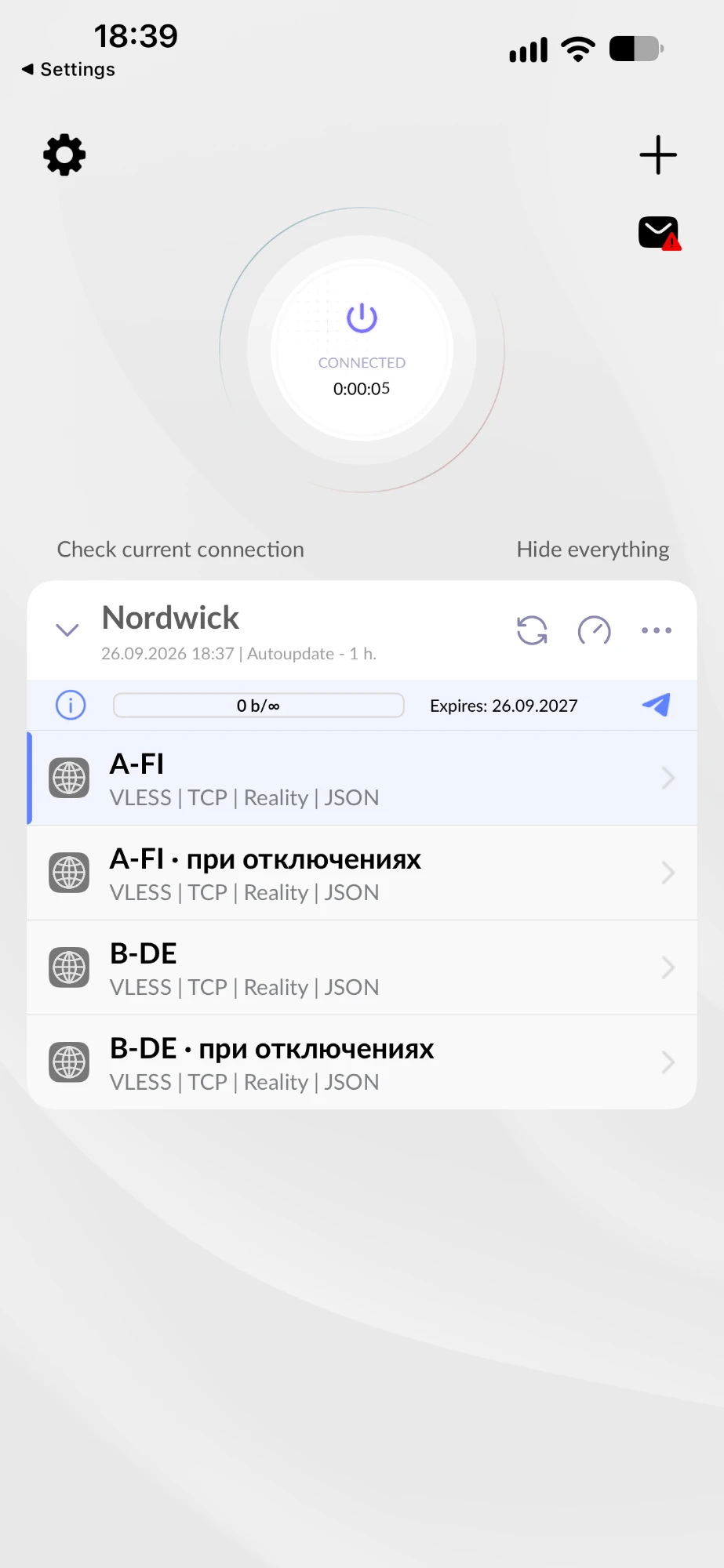This screenshot has width=724, height=1568.
Task: Return to Settings via back link
Action: [x=68, y=70]
